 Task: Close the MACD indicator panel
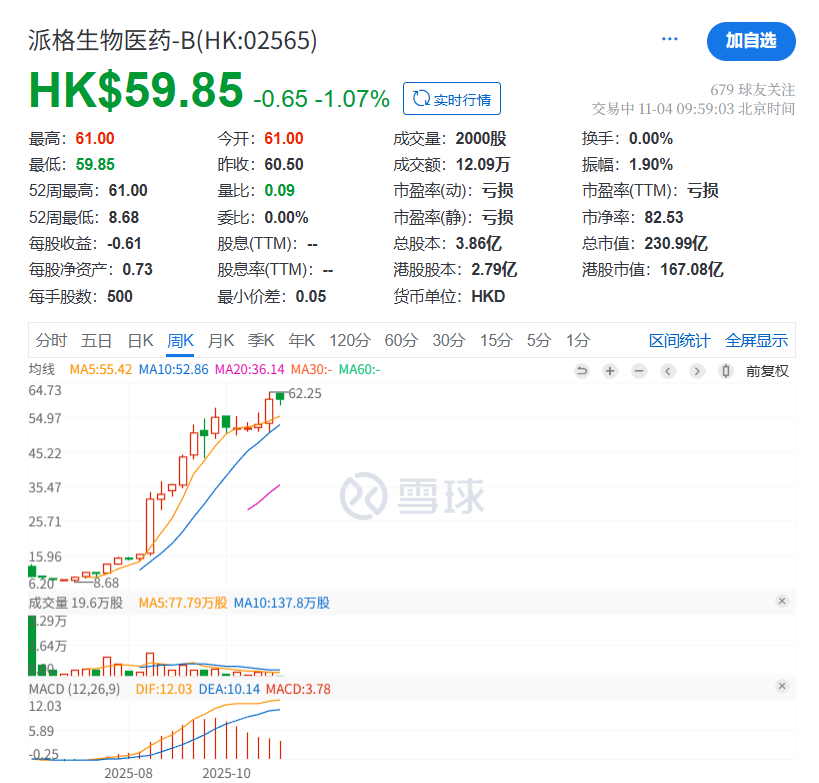[782, 687]
